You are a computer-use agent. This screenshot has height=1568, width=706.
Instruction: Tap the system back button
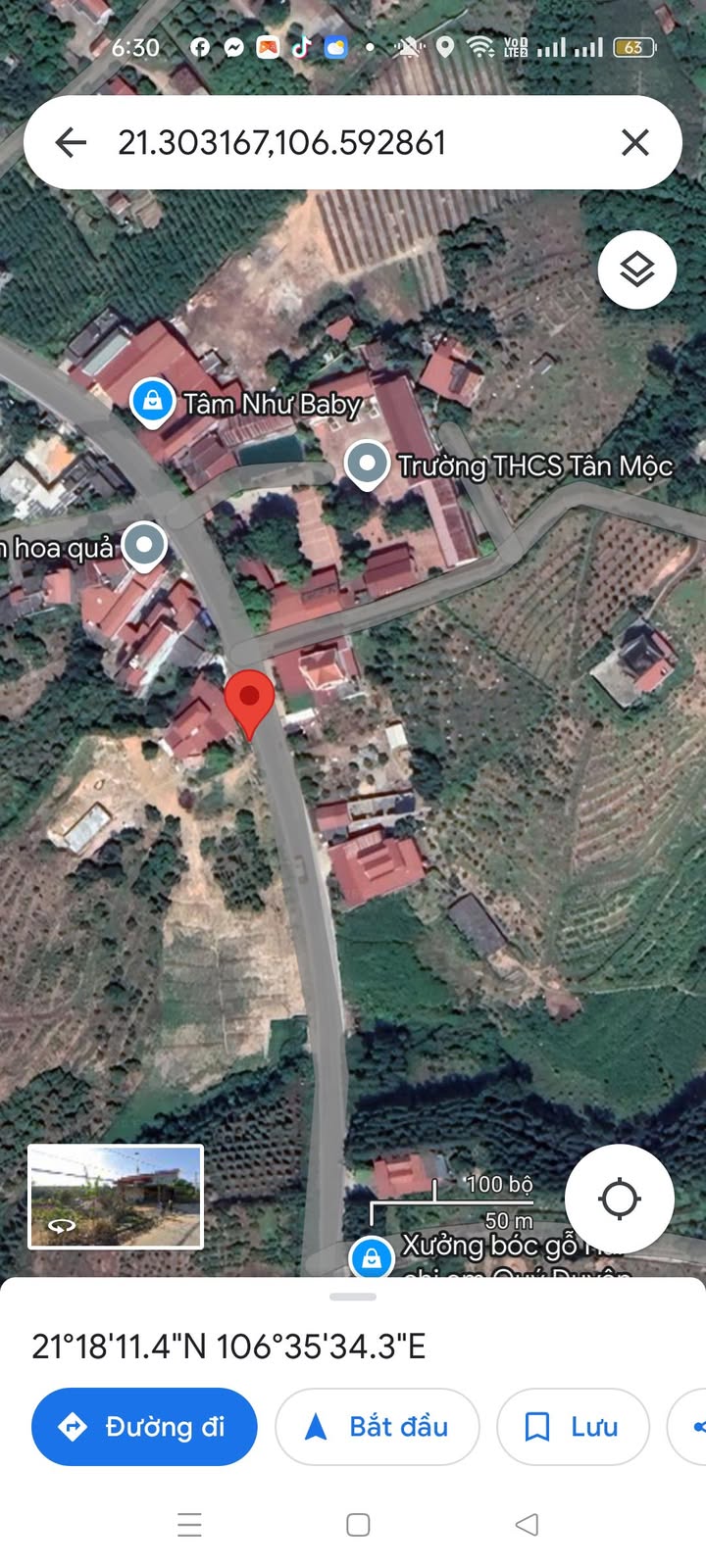pyautogui.click(x=527, y=1524)
